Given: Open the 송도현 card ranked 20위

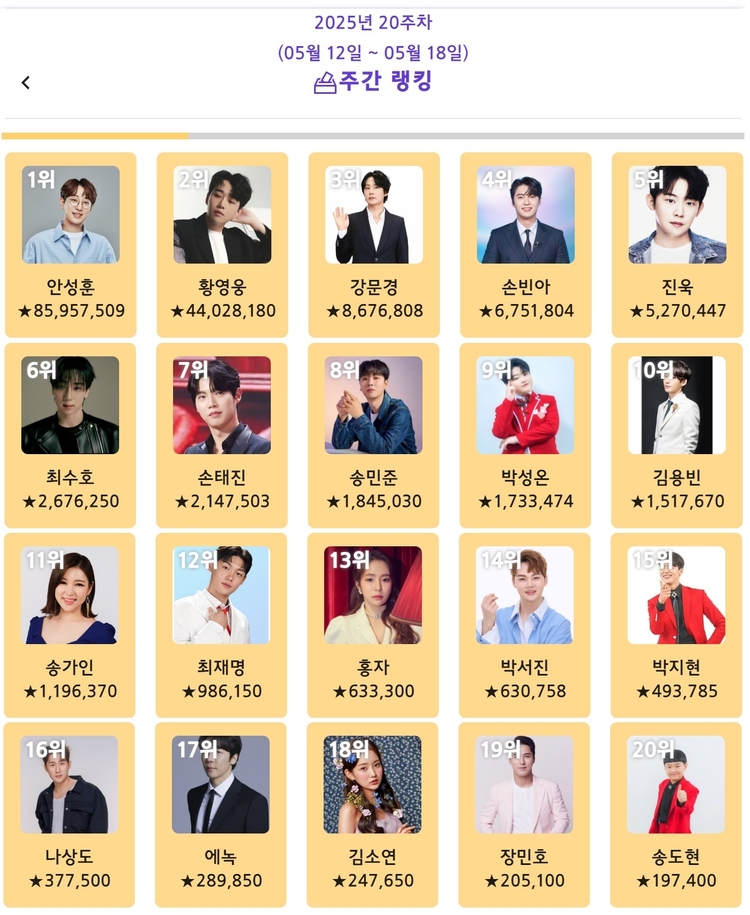Looking at the screenshot, I should (677, 814).
